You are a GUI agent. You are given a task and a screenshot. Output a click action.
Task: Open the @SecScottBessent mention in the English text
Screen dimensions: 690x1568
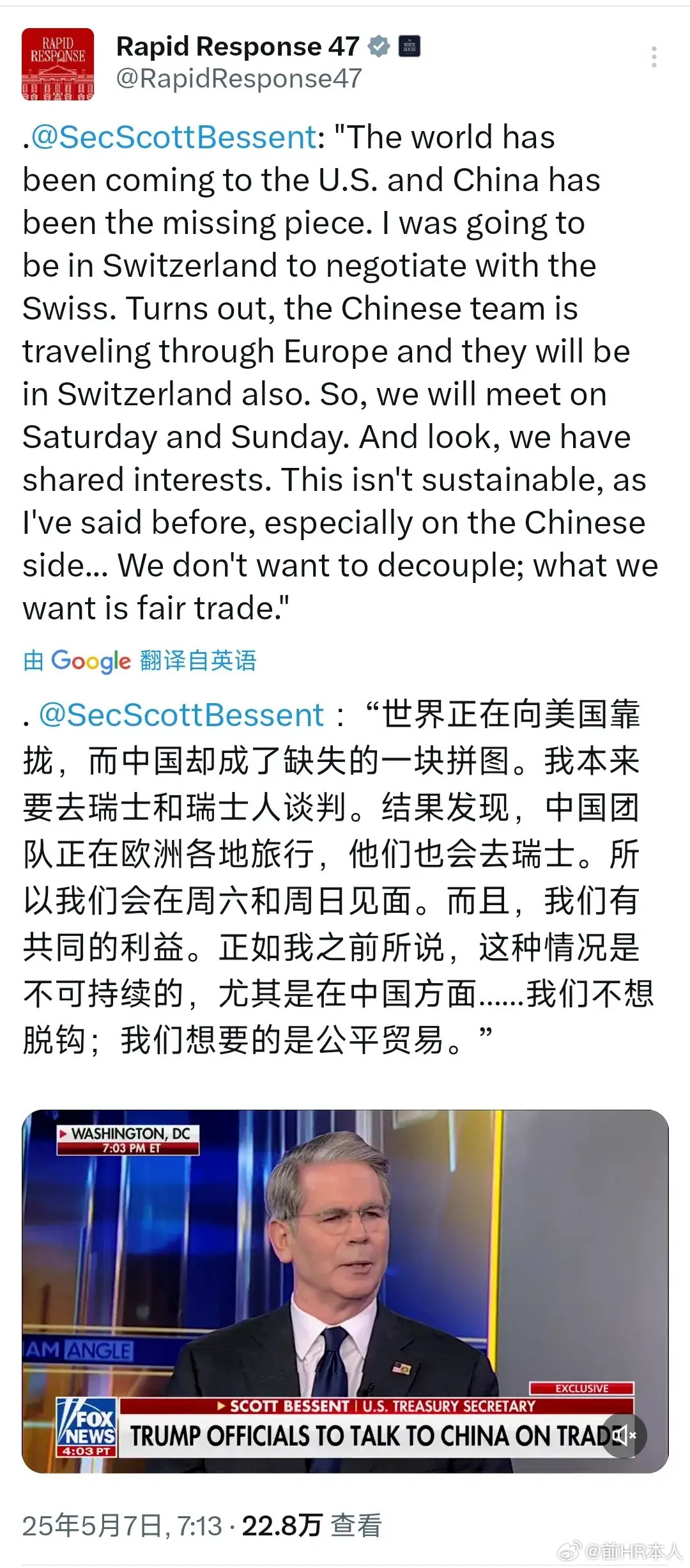(x=174, y=137)
